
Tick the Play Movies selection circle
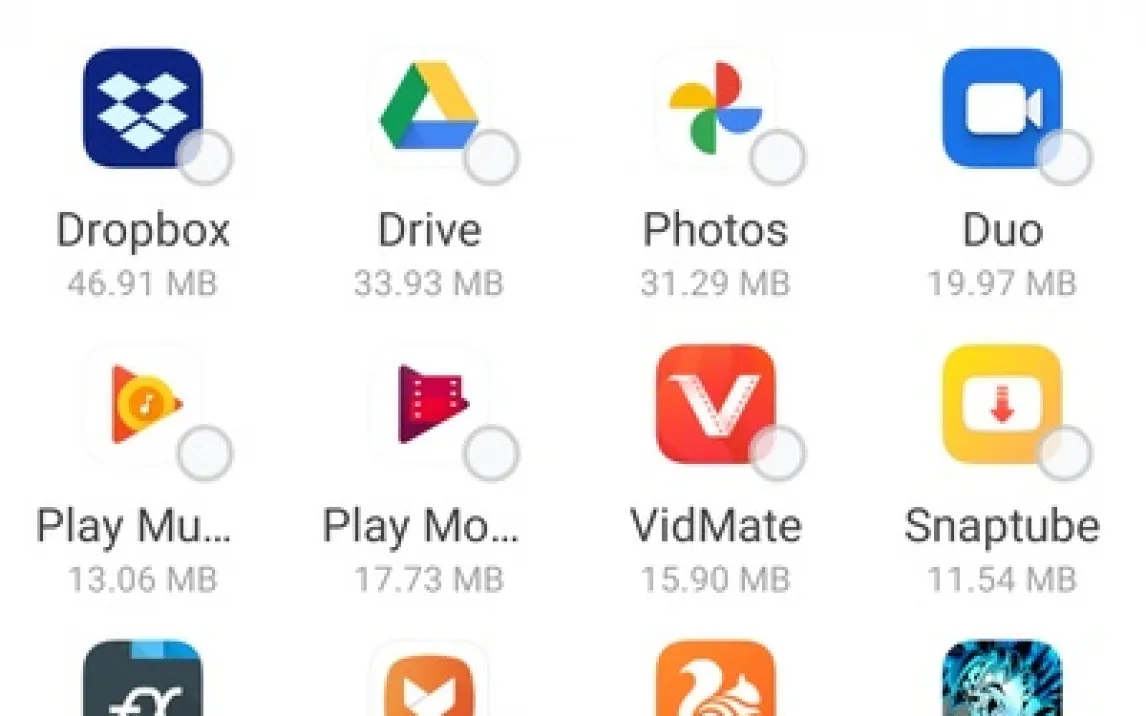tap(491, 453)
